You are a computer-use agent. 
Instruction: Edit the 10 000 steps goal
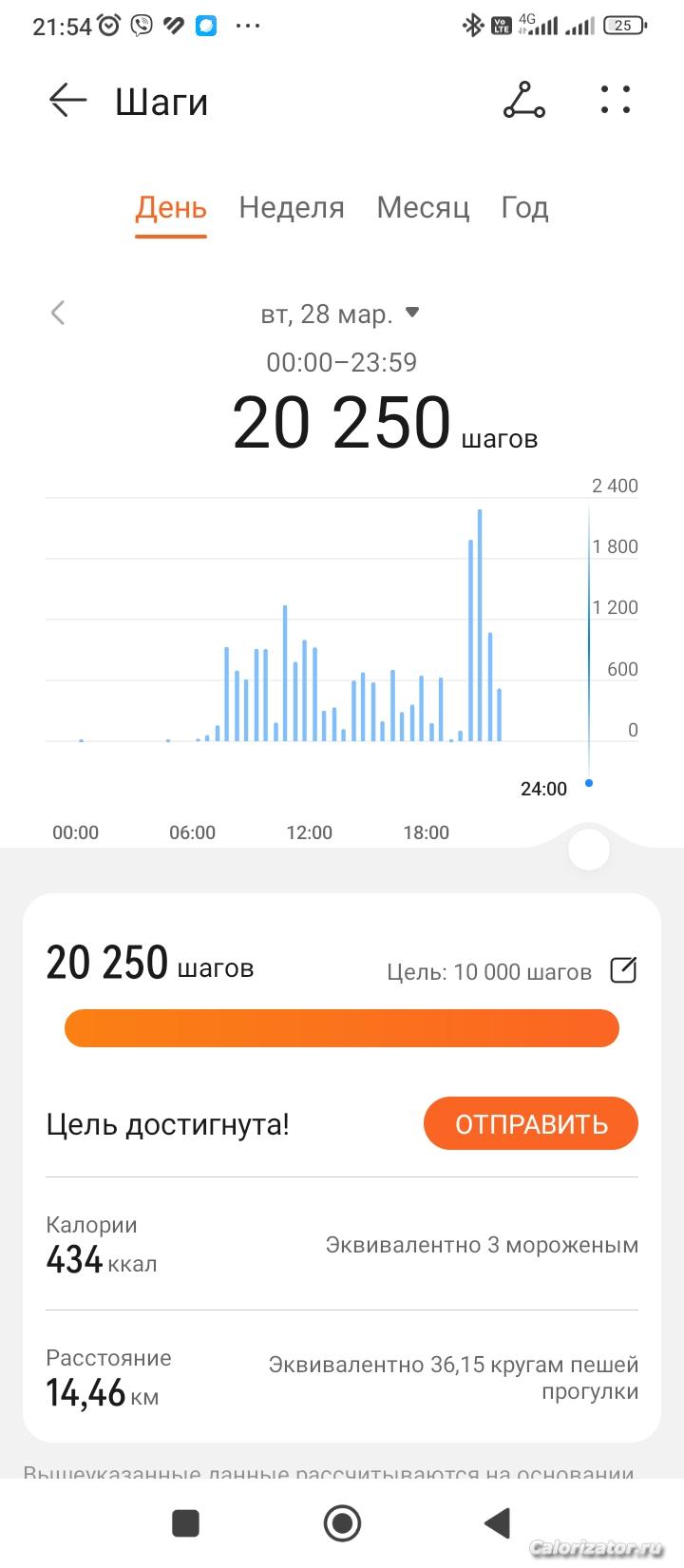[623, 970]
